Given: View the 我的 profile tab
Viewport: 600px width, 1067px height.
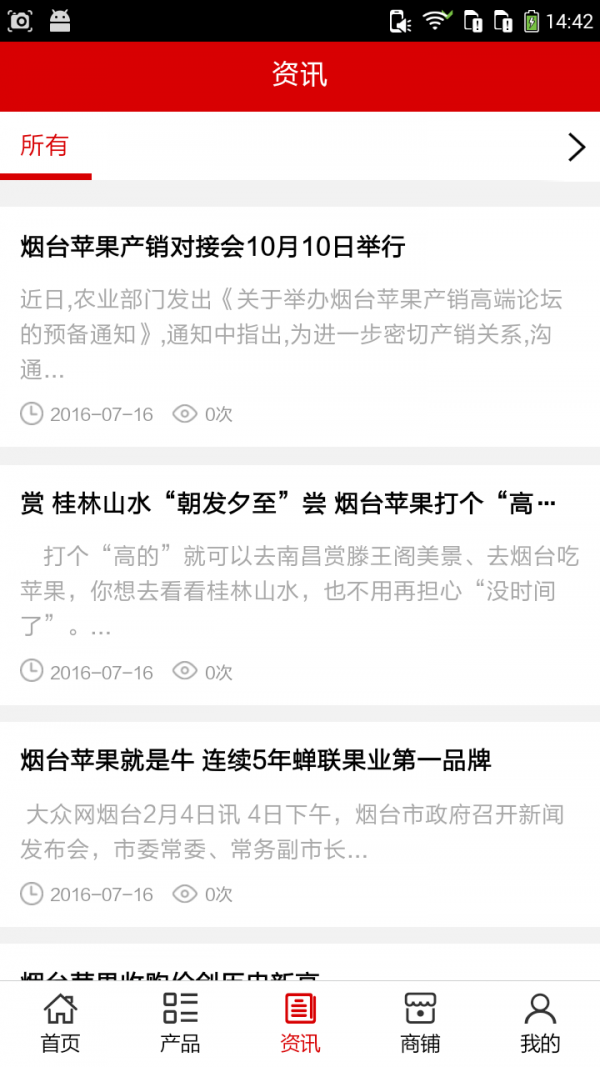Looking at the screenshot, I should [x=540, y=1023].
